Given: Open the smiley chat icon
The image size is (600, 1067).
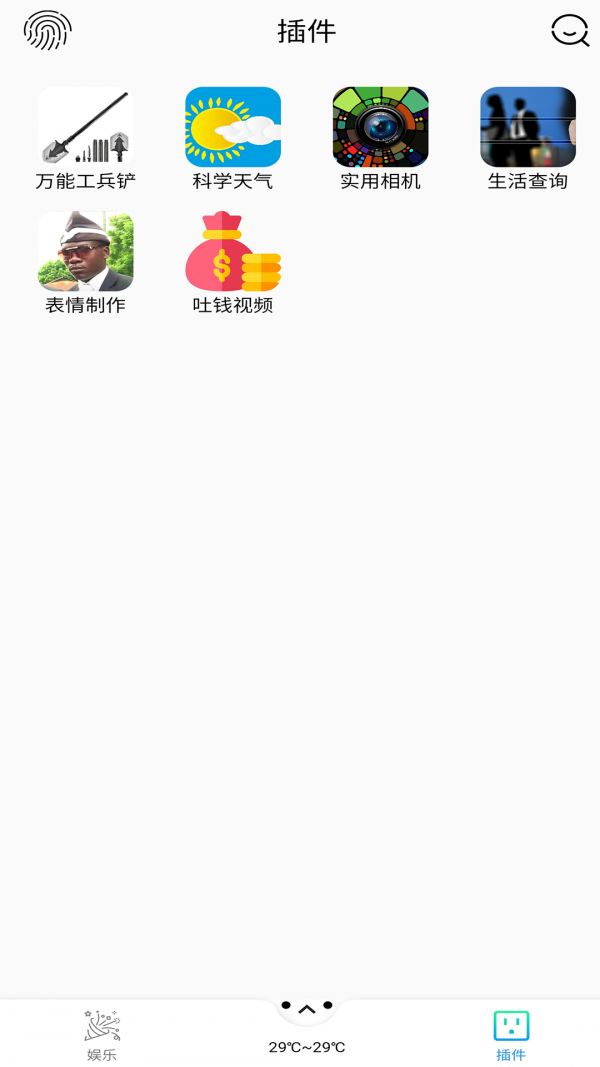Looking at the screenshot, I should (x=569, y=30).
